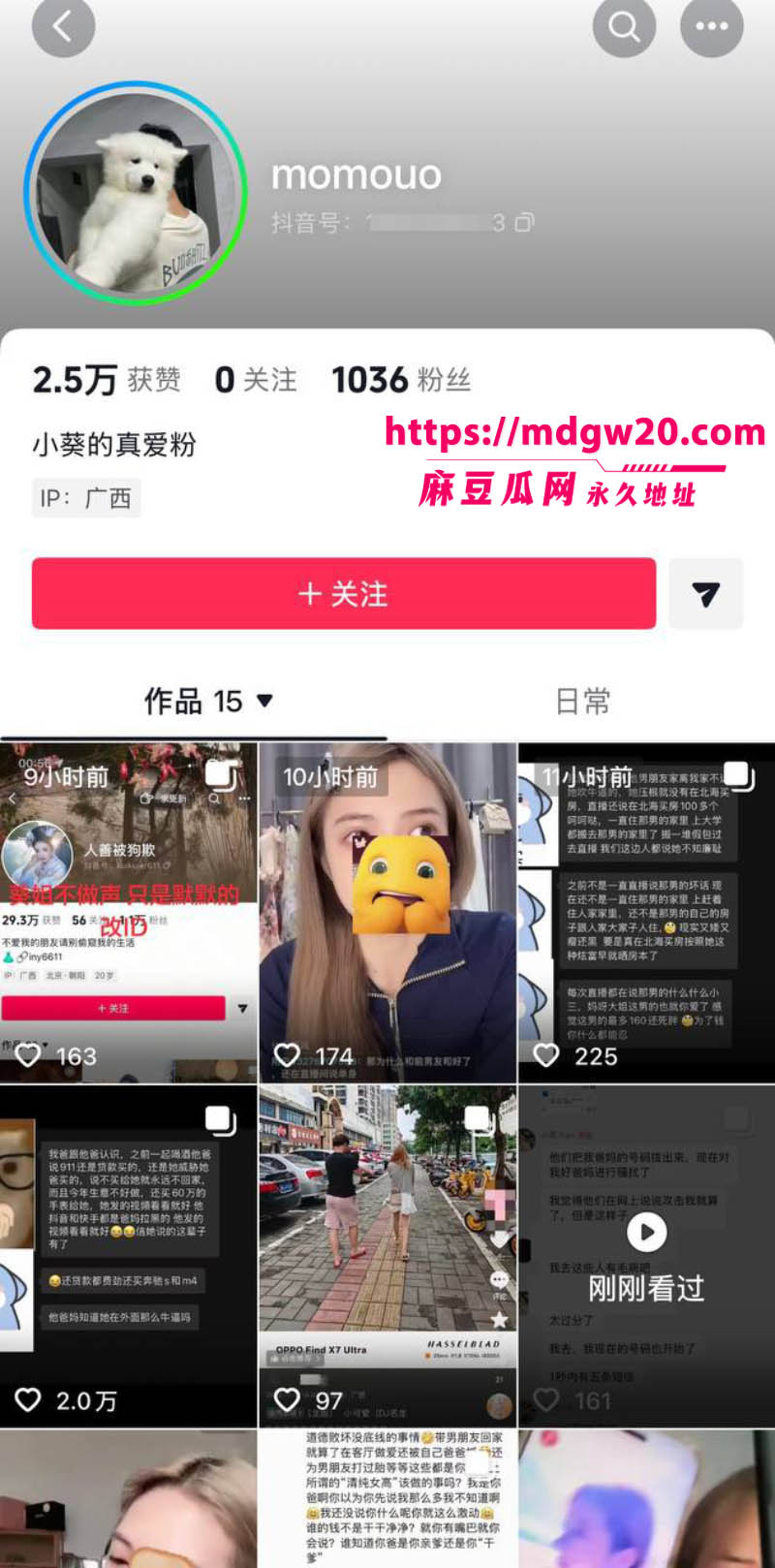775x1568 pixels.
Task: View momouo's profile avatar
Action: pos(135,193)
